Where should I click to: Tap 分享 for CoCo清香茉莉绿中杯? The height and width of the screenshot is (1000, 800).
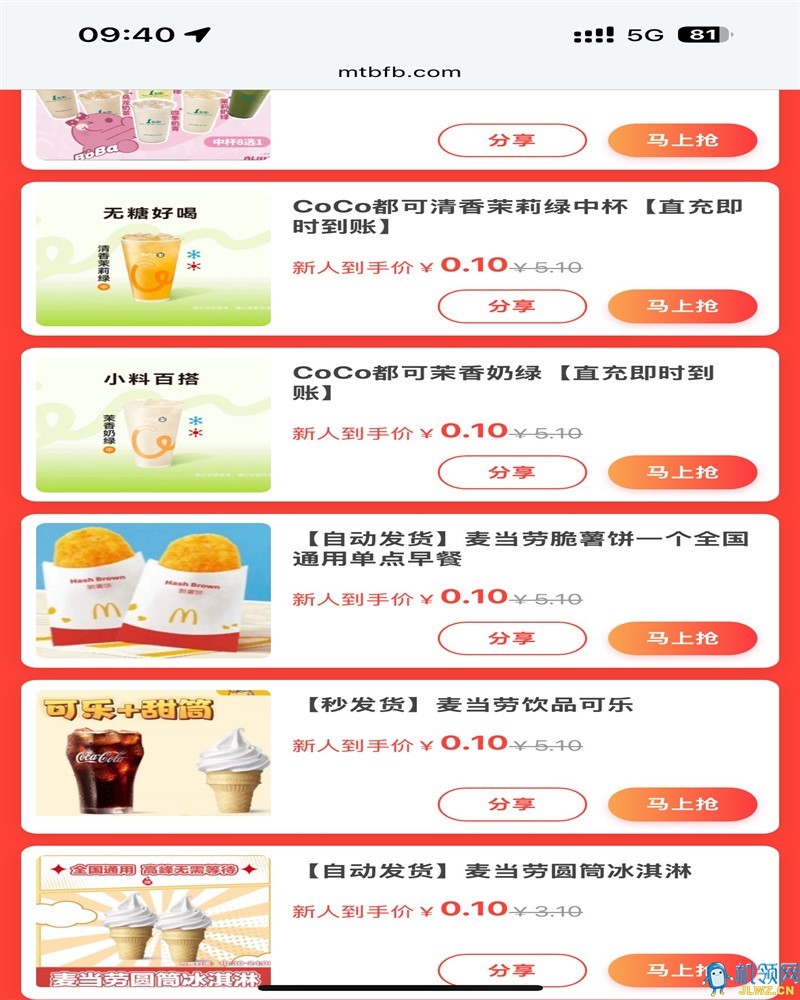(x=512, y=306)
